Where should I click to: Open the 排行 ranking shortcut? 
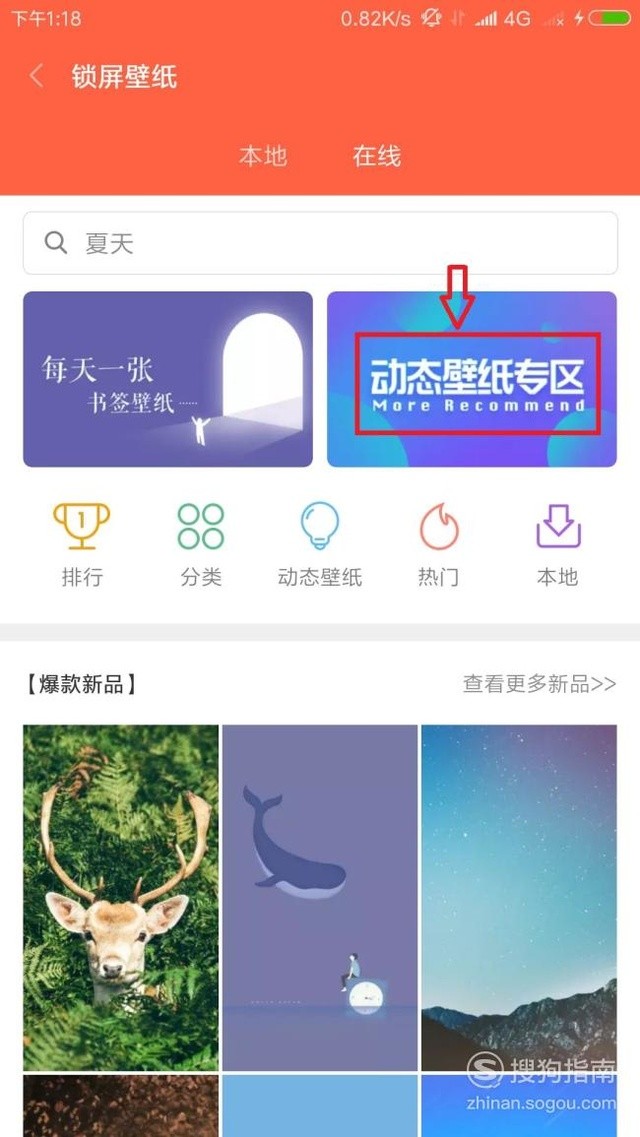pyautogui.click(x=81, y=545)
